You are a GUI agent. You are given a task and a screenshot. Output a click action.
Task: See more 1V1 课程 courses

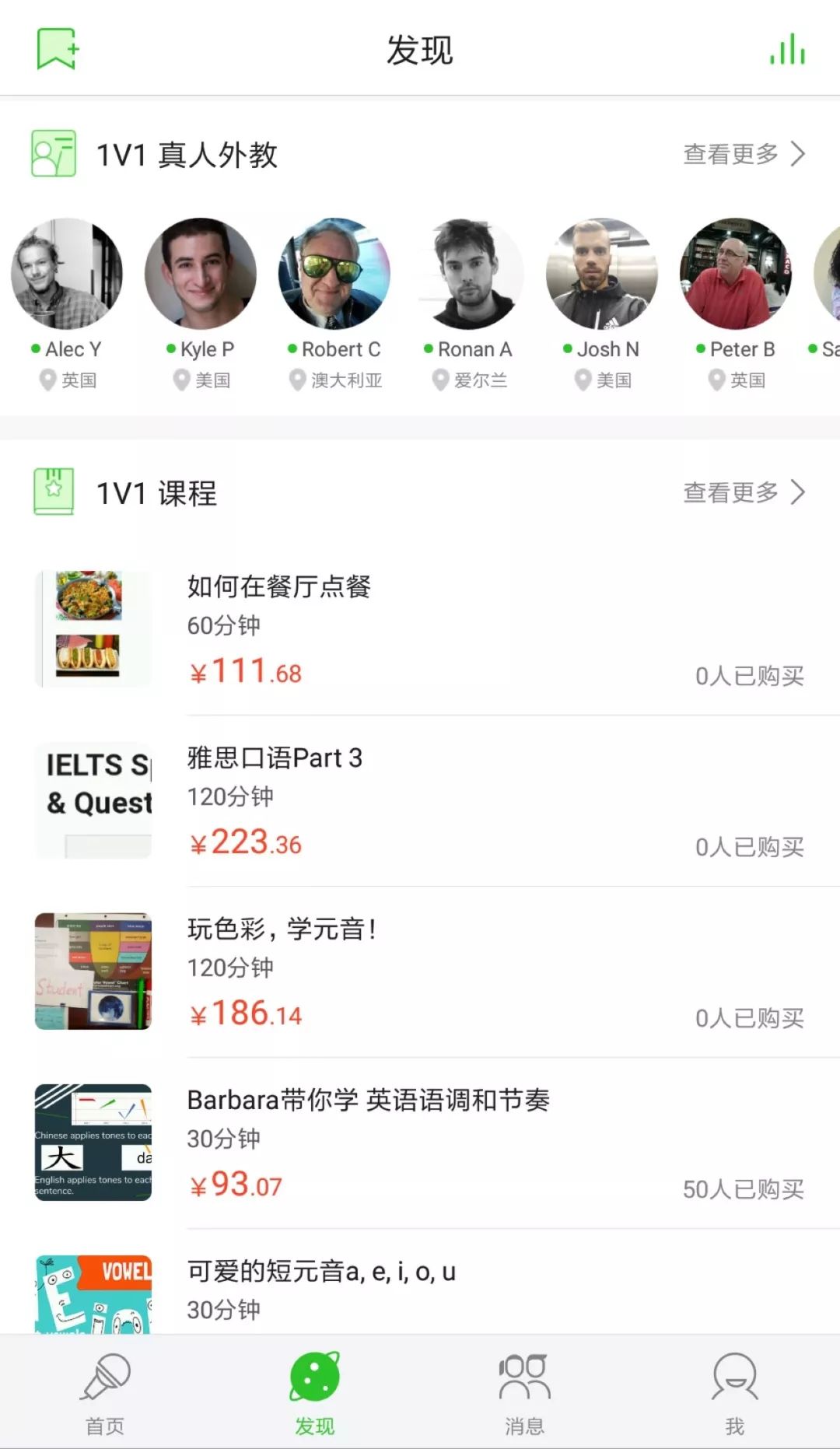click(743, 492)
